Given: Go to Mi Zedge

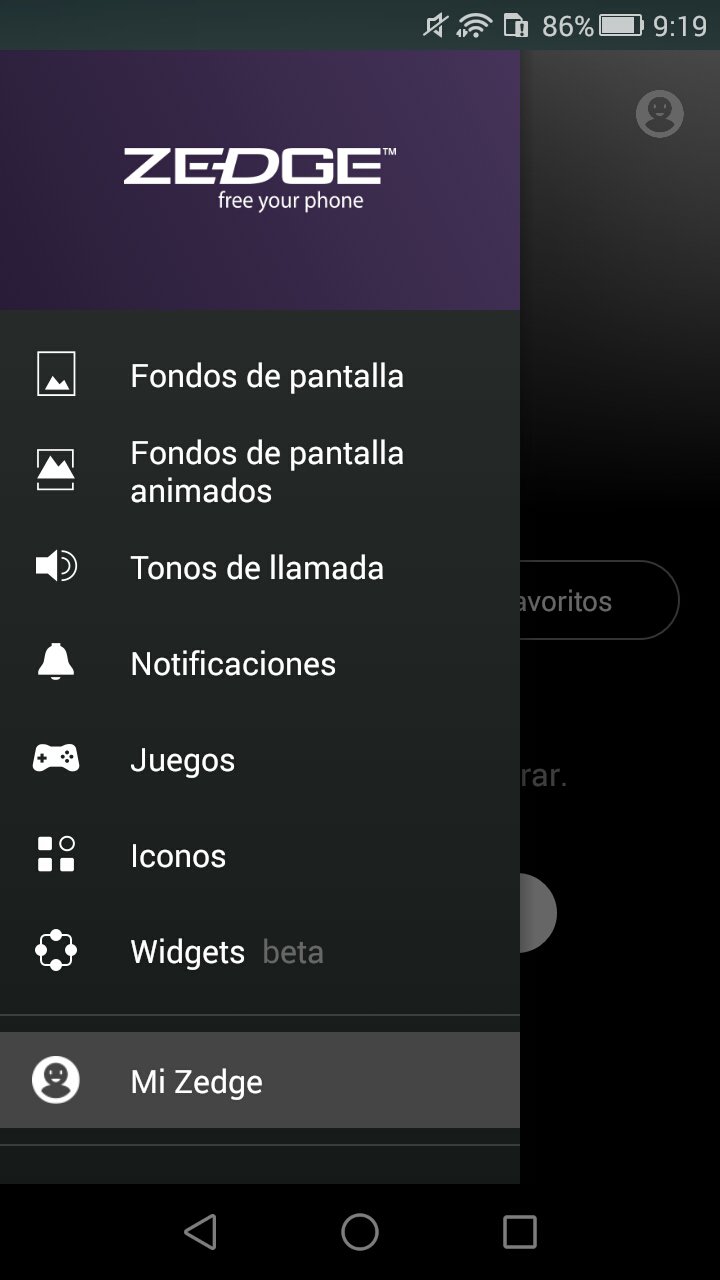Looking at the screenshot, I should point(195,1080).
